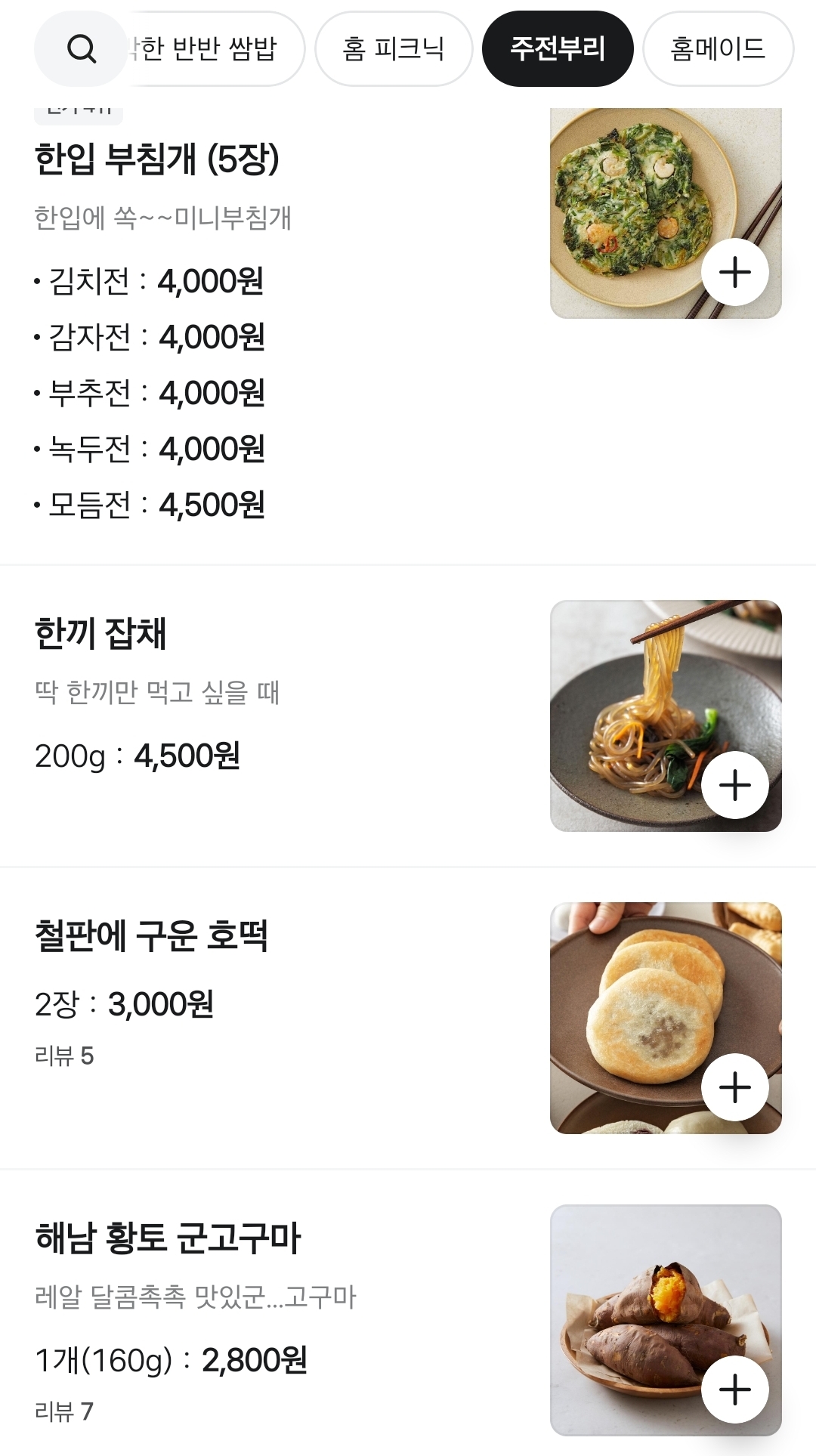Image resolution: width=816 pixels, height=1456 pixels.
Task: Add 한입 부침개 to cart with plus icon
Action: [734, 274]
